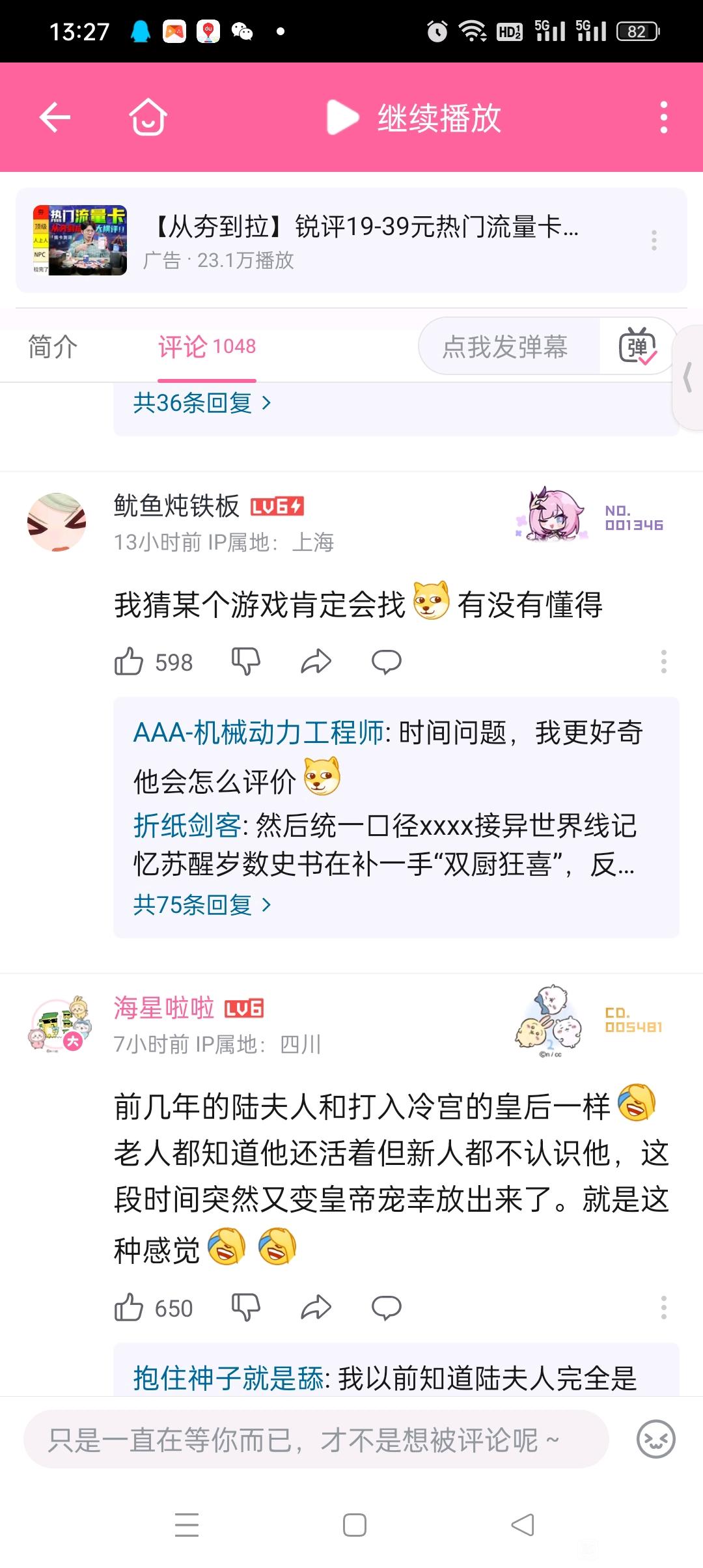Viewport: 703px width, 1568px height.
Task: Tap 点我发弹幕 to send a danmaku
Action: click(505, 346)
